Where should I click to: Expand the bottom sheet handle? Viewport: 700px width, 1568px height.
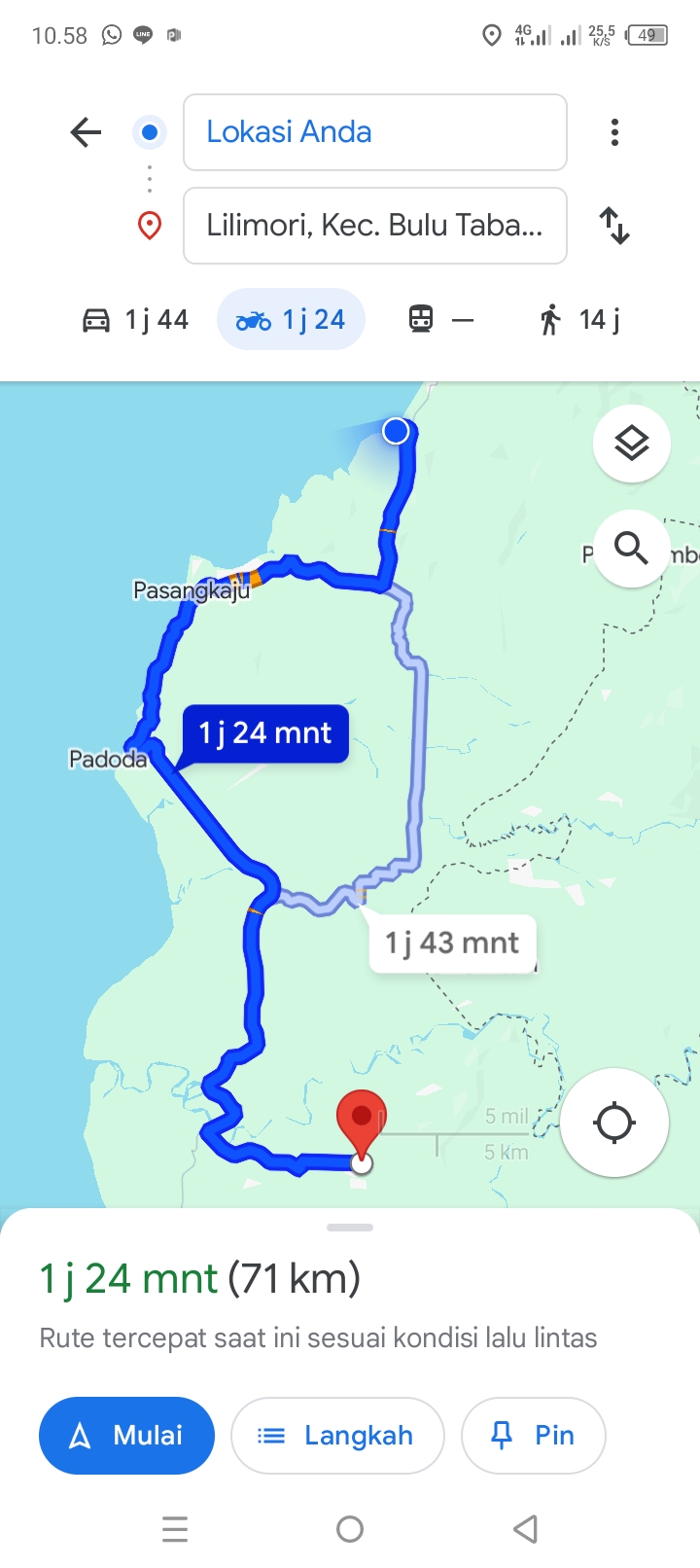pyautogui.click(x=350, y=1228)
